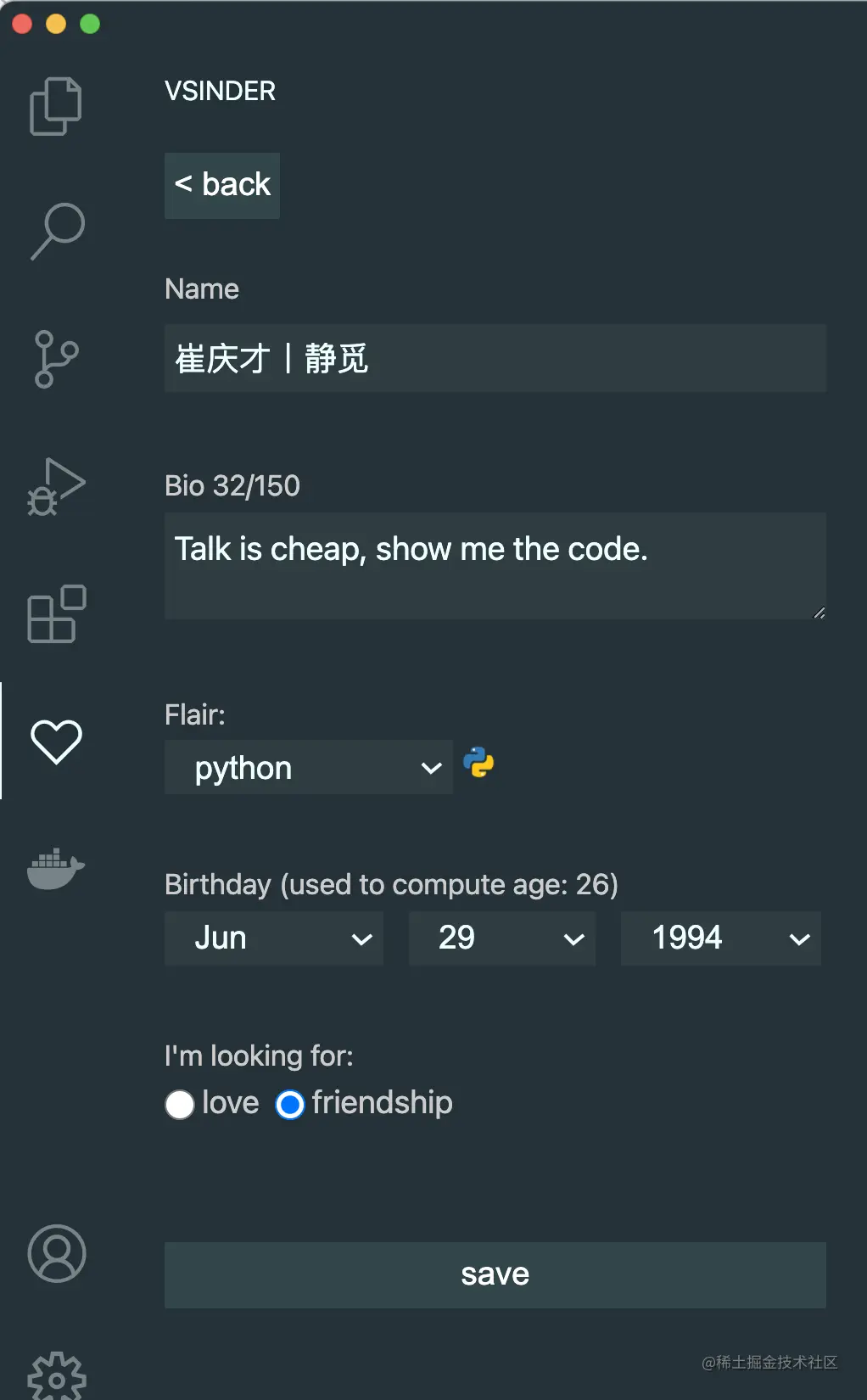Click the Python flair logo

click(478, 764)
